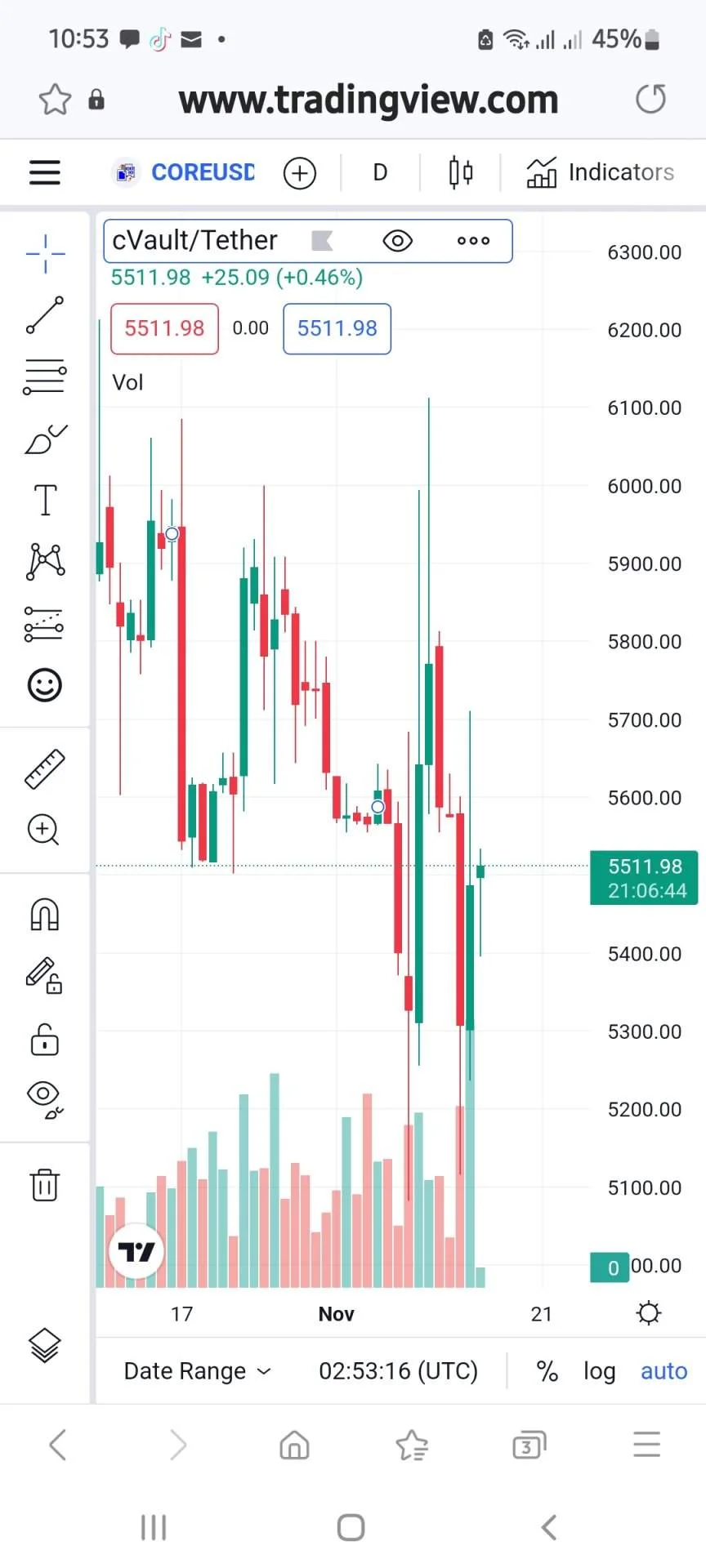Viewport: 706px width, 1568px height.
Task: Select the ruler measure tool
Action: pyautogui.click(x=45, y=768)
